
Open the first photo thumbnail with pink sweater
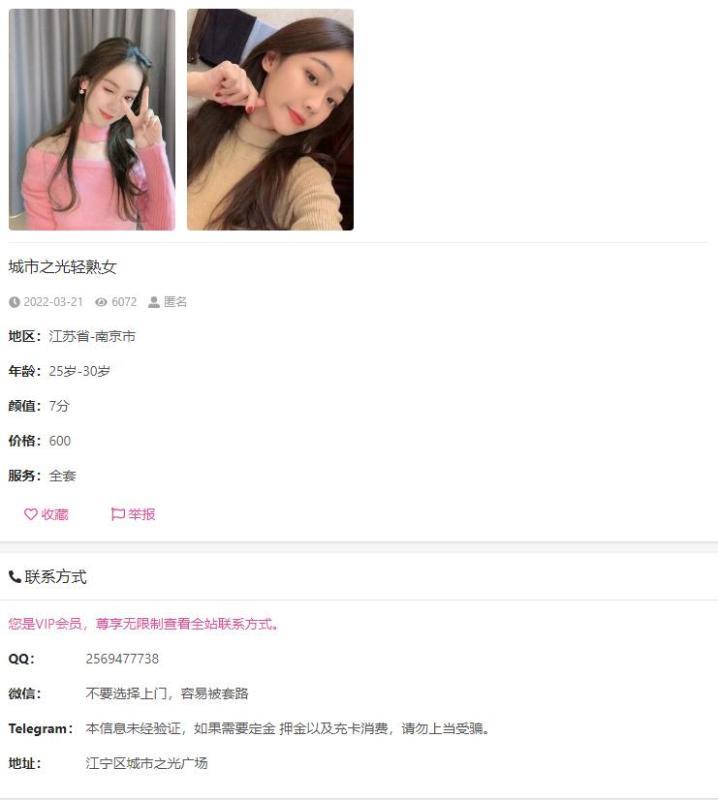click(x=92, y=120)
